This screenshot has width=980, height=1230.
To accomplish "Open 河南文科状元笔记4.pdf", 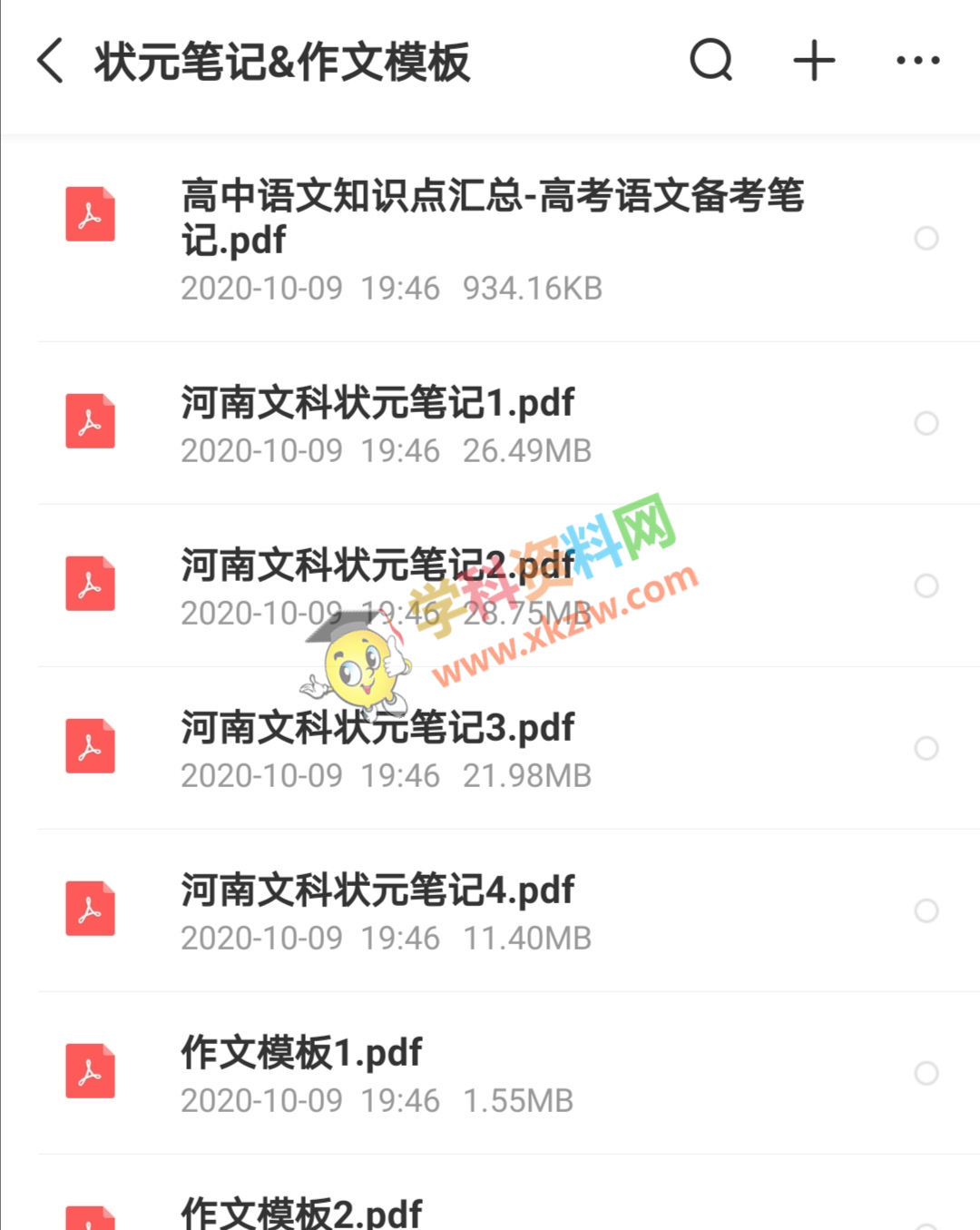I will coord(377,891).
